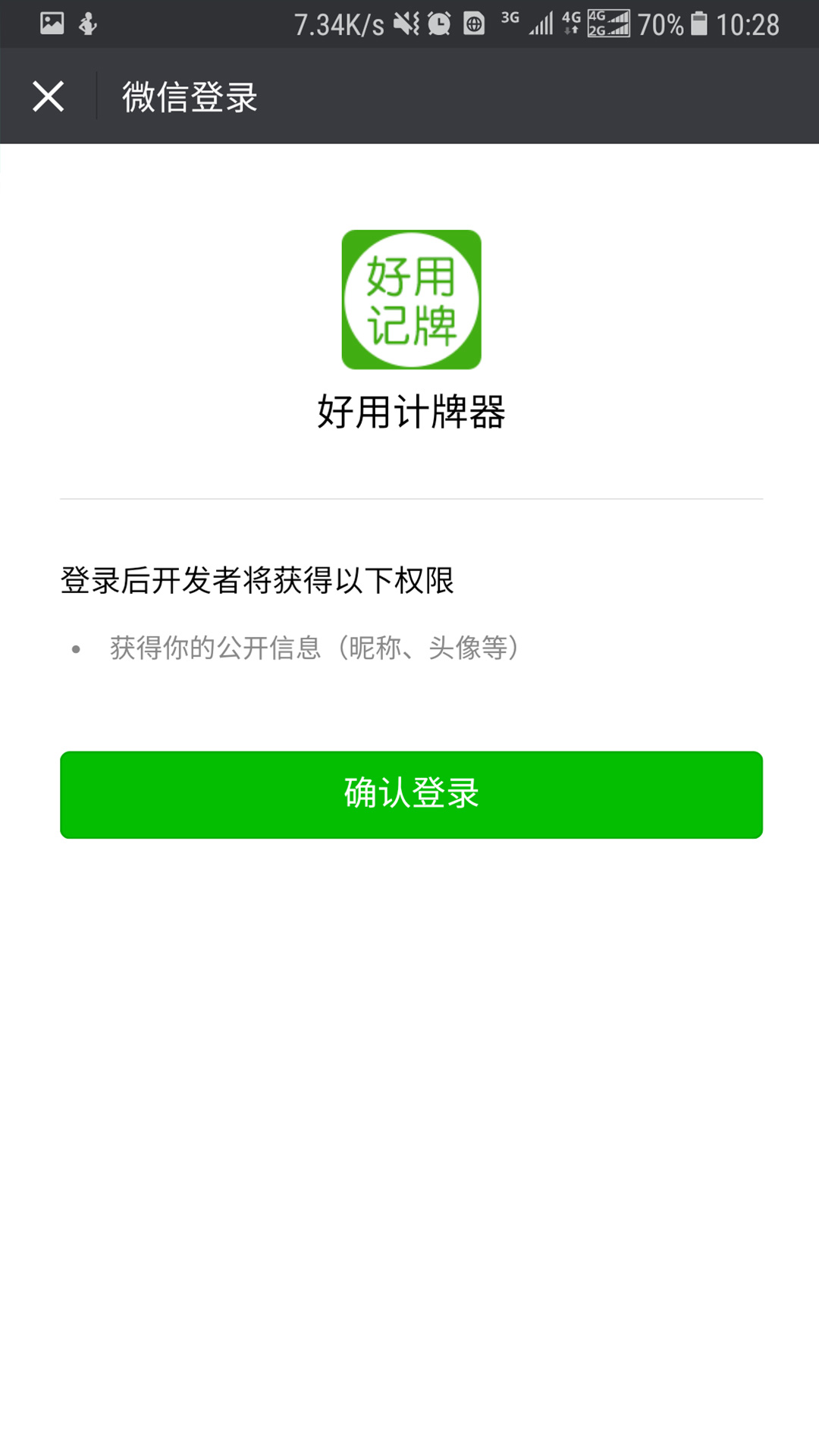The height and width of the screenshot is (1456, 819).
Task: Tap the 70% battery percentage text
Action: [661, 24]
